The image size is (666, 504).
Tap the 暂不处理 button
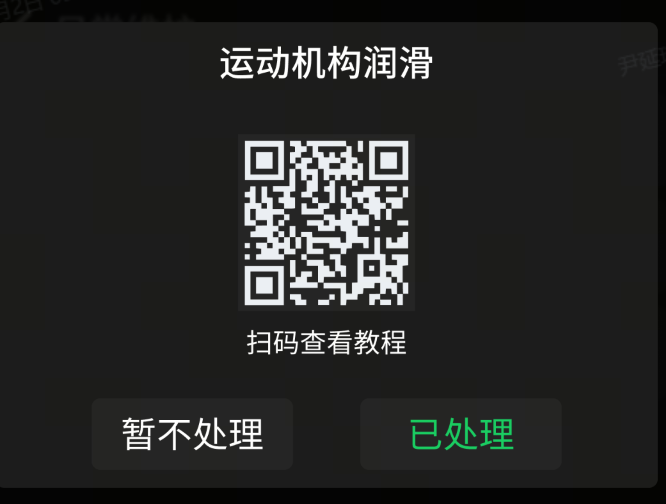192,434
